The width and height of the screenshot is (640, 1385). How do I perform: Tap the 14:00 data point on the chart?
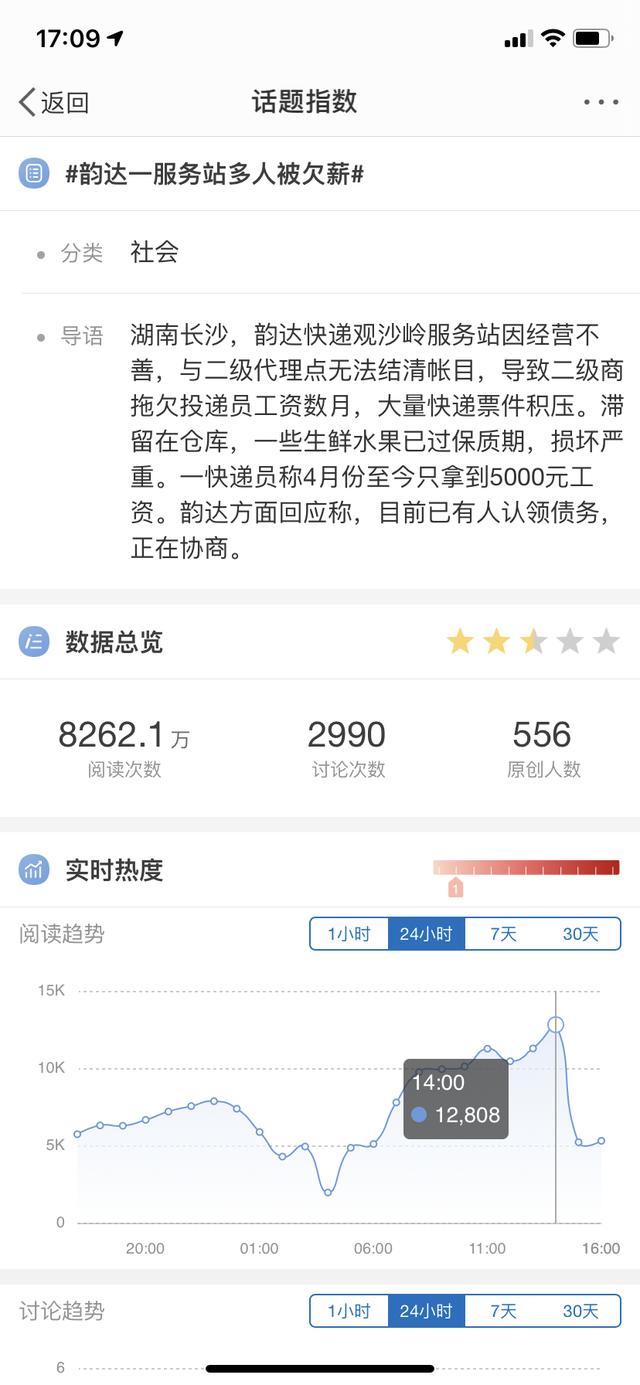(556, 1024)
